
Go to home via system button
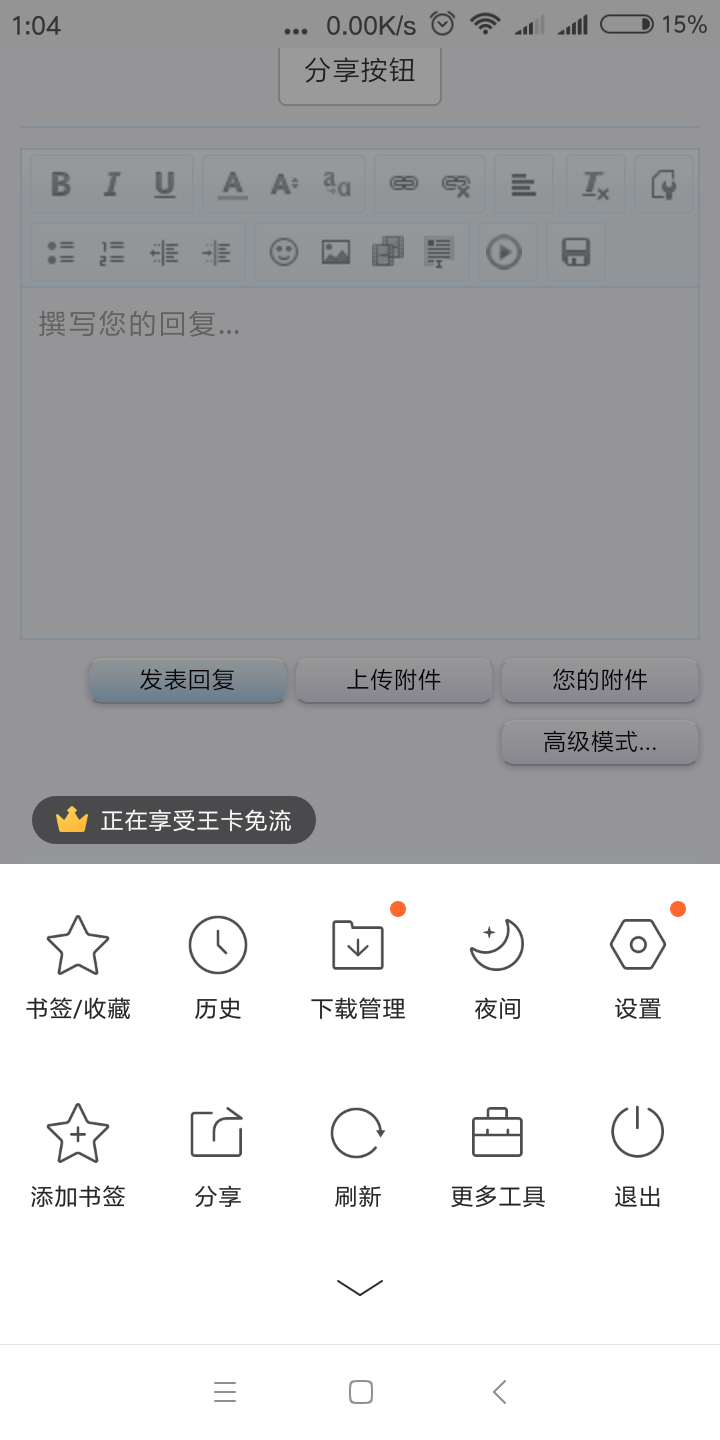tap(361, 1392)
